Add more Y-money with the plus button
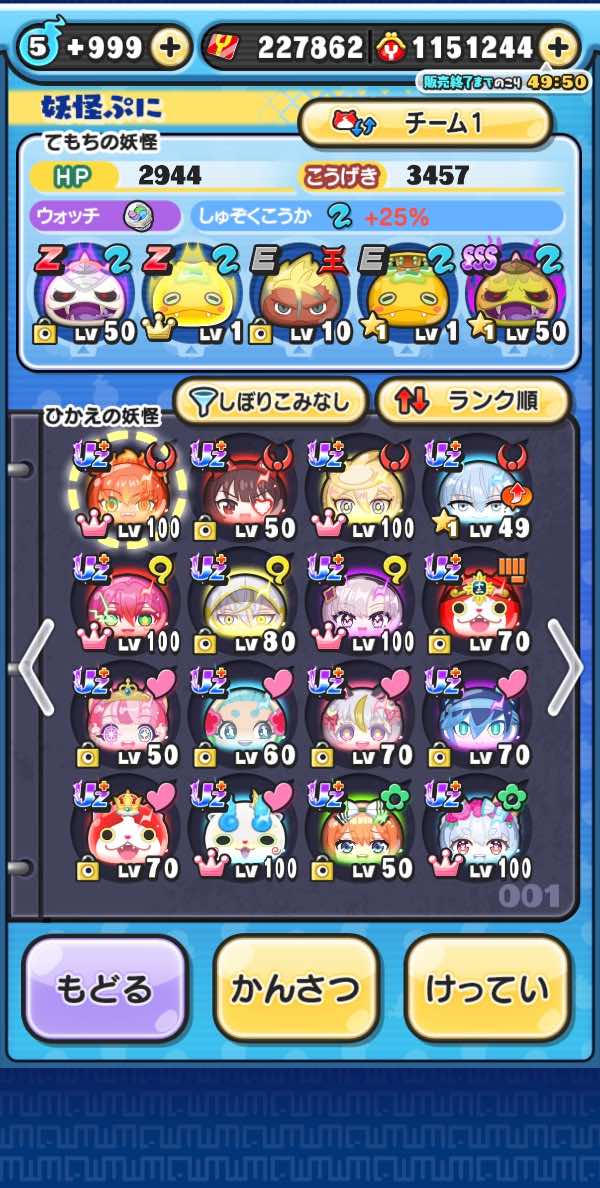This screenshot has width=600, height=1188. pyautogui.click(x=559, y=46)
